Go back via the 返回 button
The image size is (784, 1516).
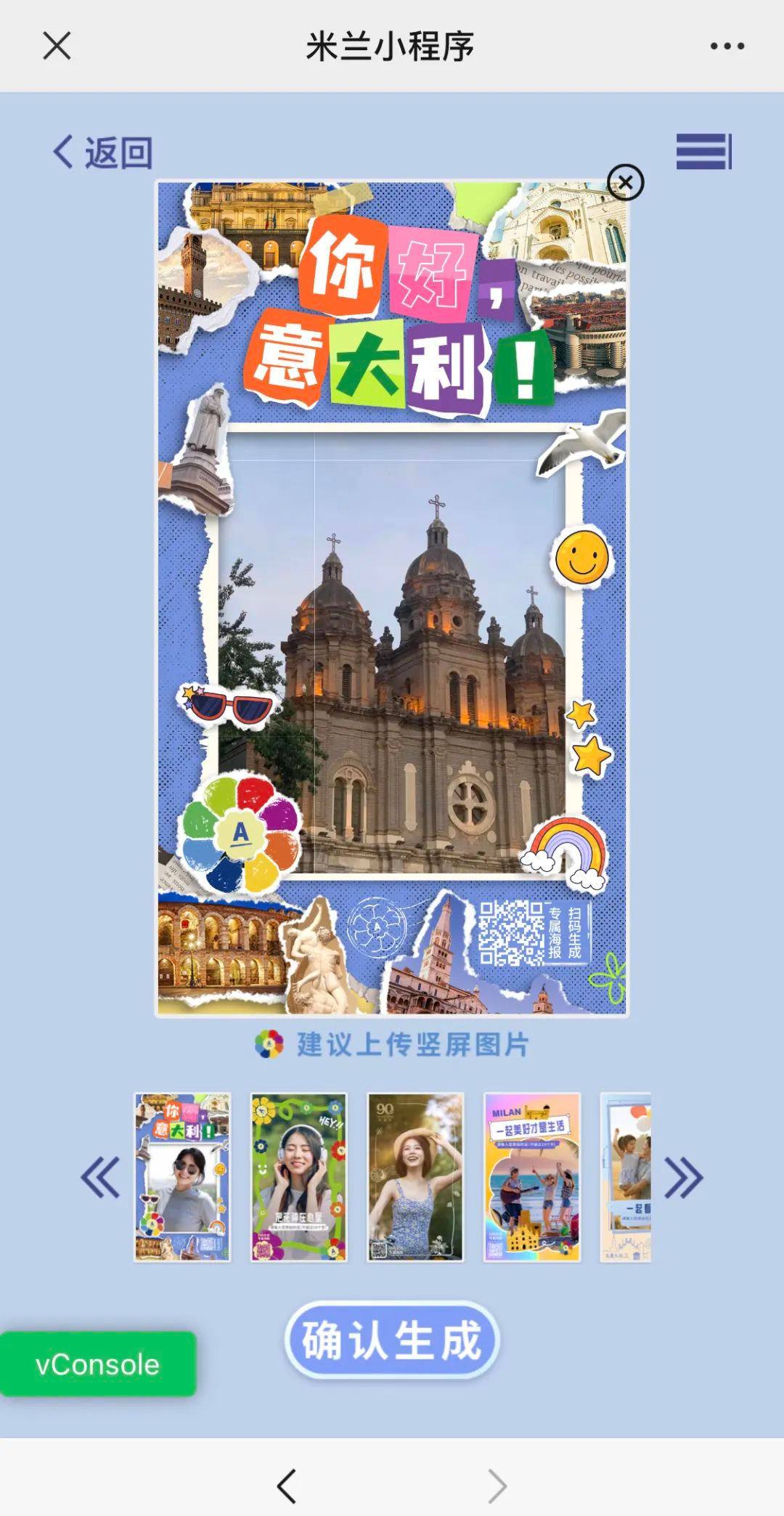tap(103, 152)
